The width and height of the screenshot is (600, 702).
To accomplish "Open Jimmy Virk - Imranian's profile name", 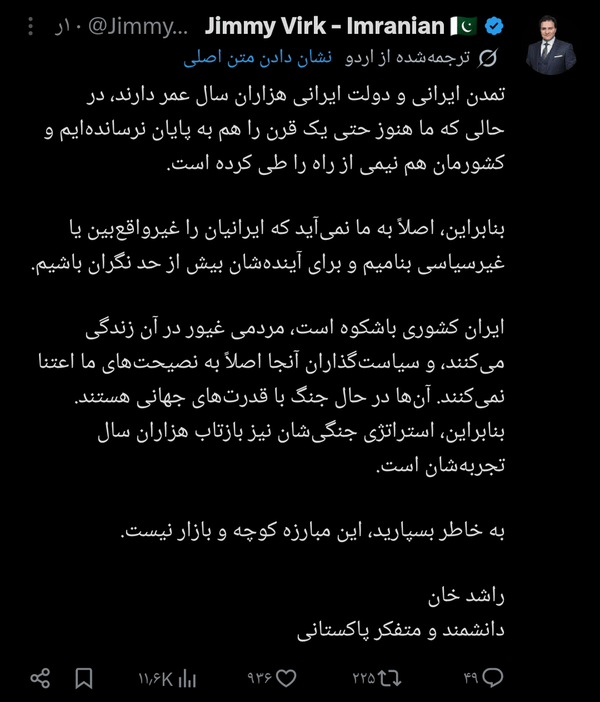I will point(326,26).
